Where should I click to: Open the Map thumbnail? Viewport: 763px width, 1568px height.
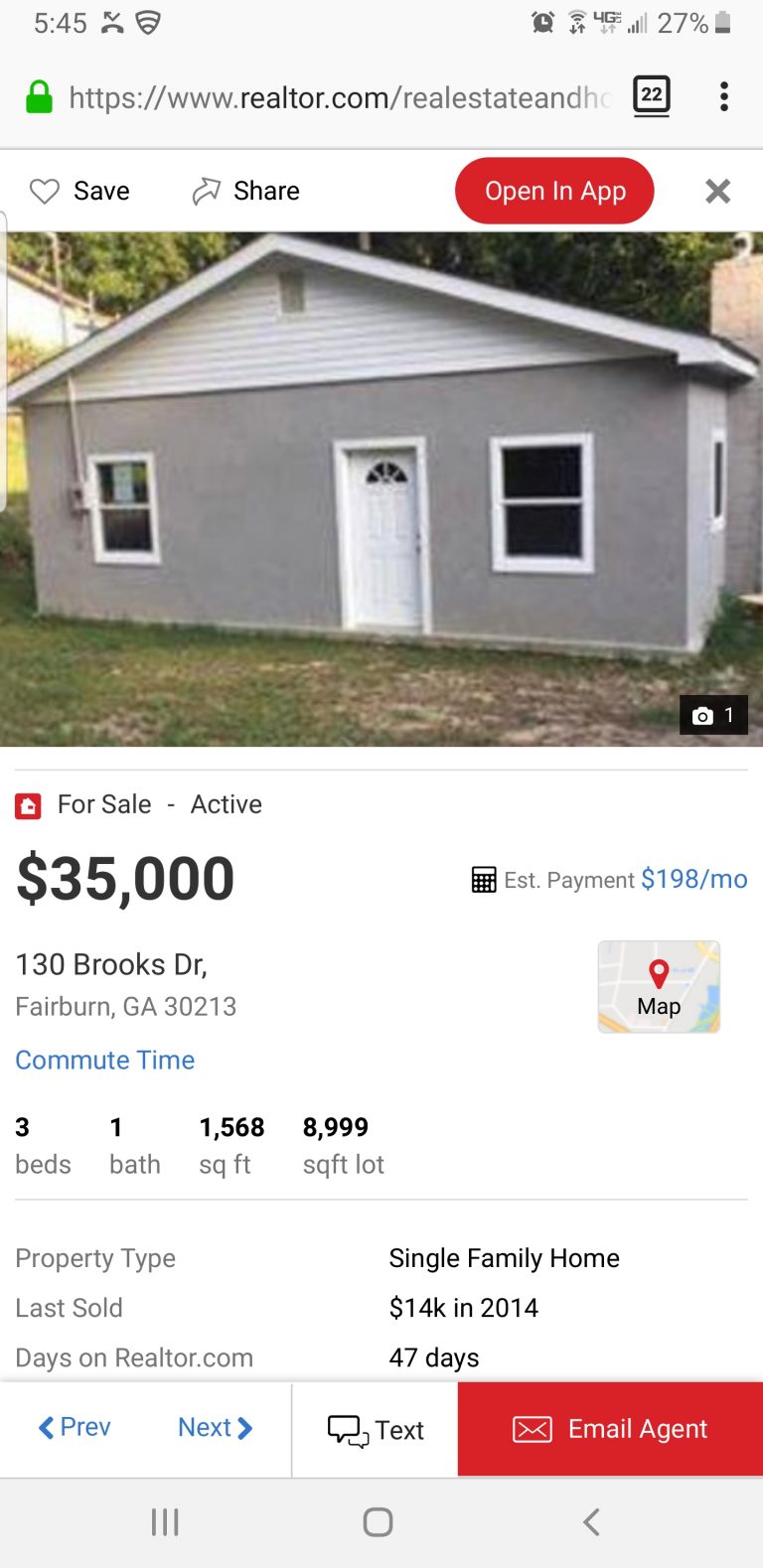point(659,987)
